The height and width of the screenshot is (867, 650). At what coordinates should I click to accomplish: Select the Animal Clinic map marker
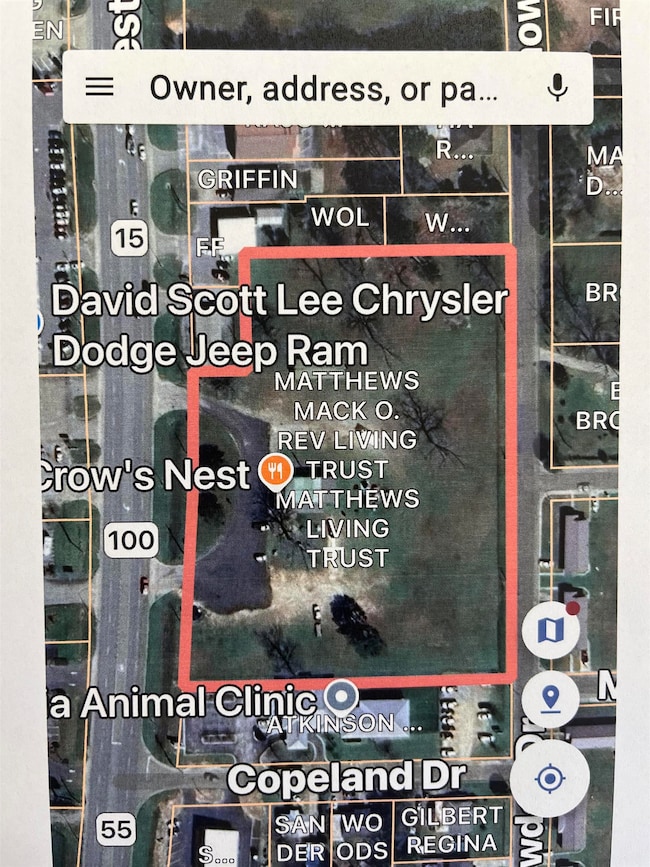[342, 695]
